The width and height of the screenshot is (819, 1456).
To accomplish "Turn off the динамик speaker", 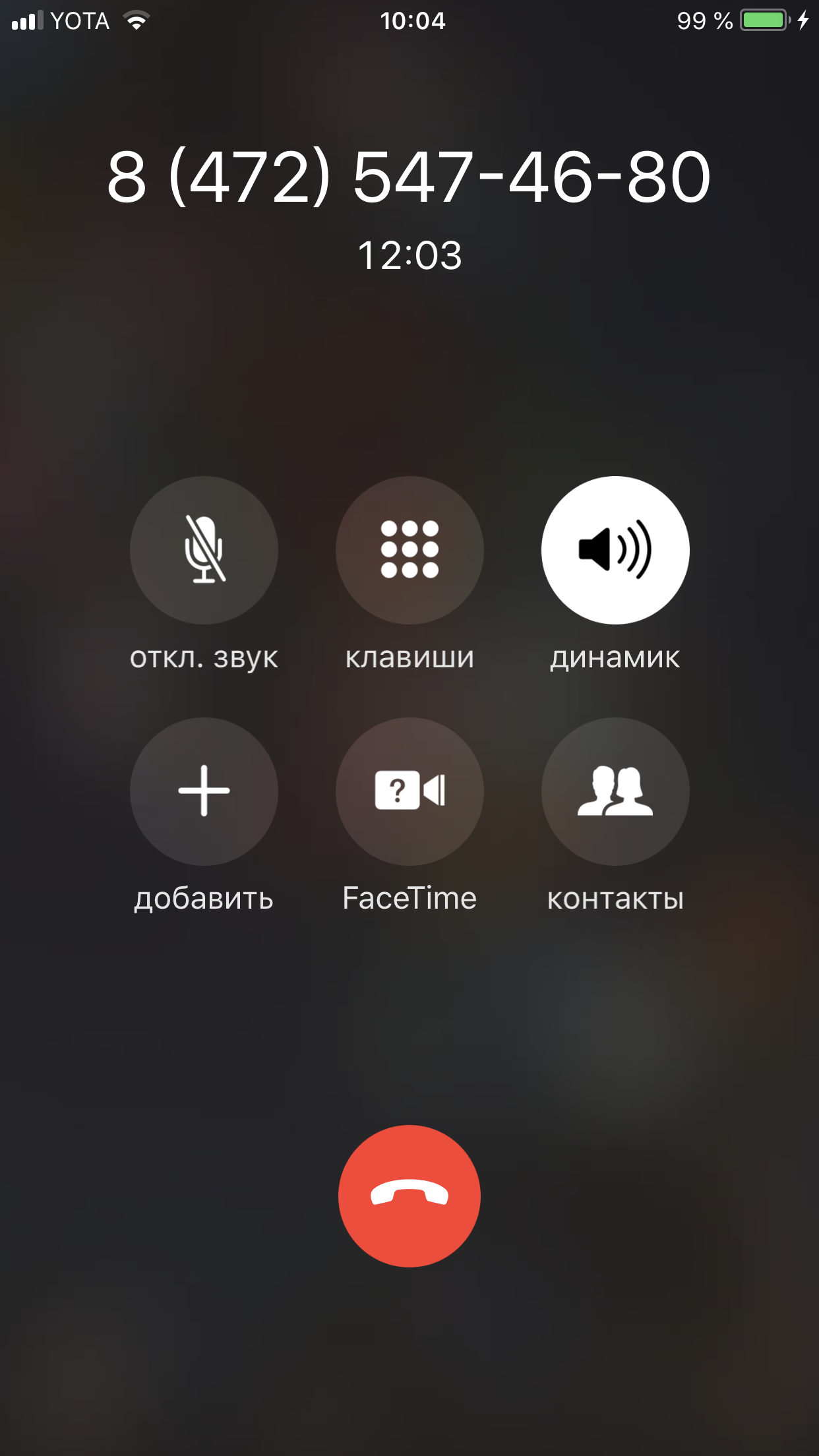I will (x=615, y=550).
